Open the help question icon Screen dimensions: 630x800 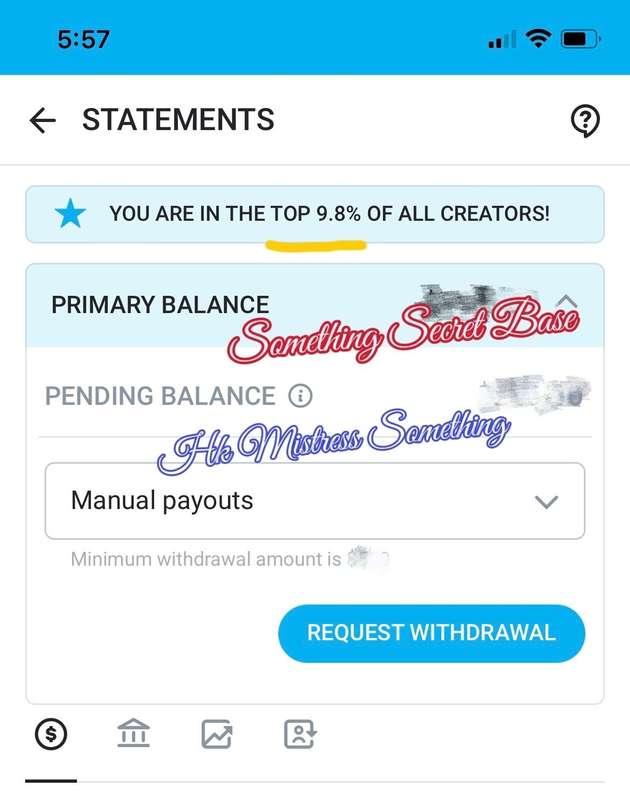point(584,121)
